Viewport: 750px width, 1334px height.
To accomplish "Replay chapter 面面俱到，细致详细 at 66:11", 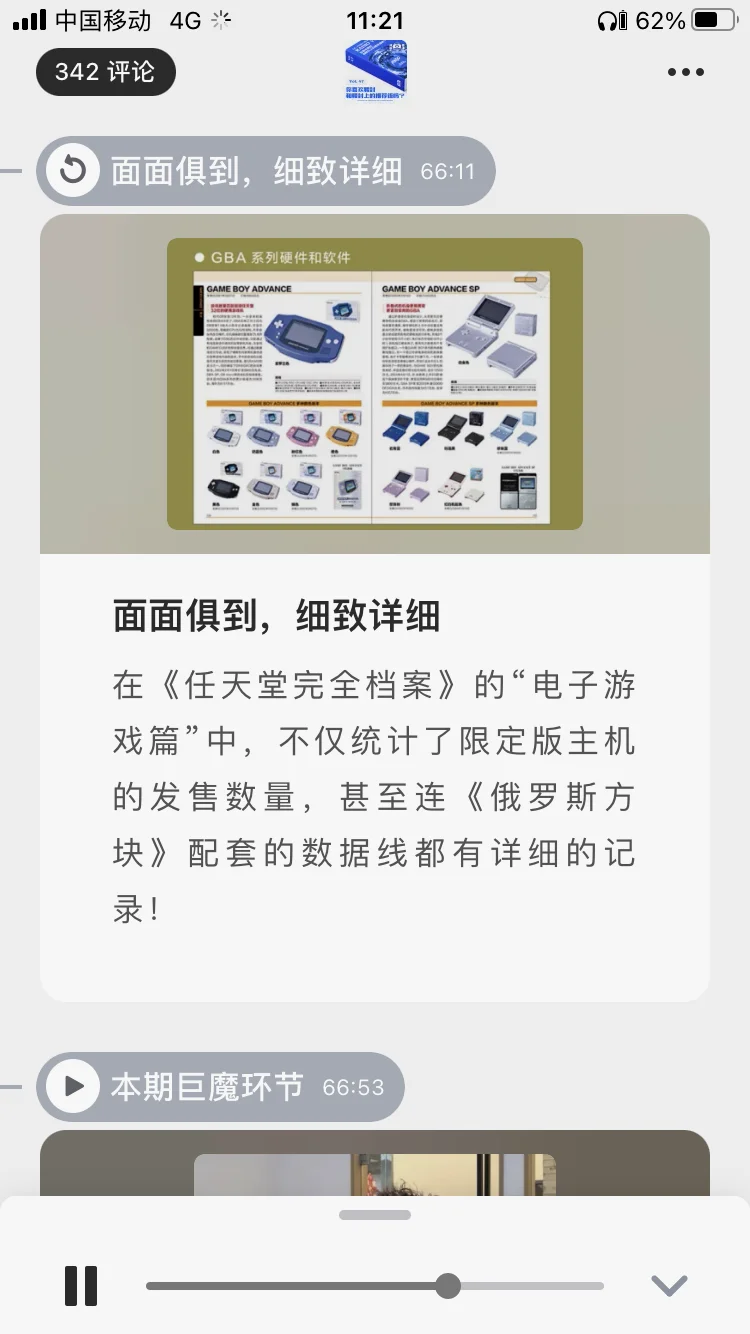I will pyautogui.click(x=73, y=170).
